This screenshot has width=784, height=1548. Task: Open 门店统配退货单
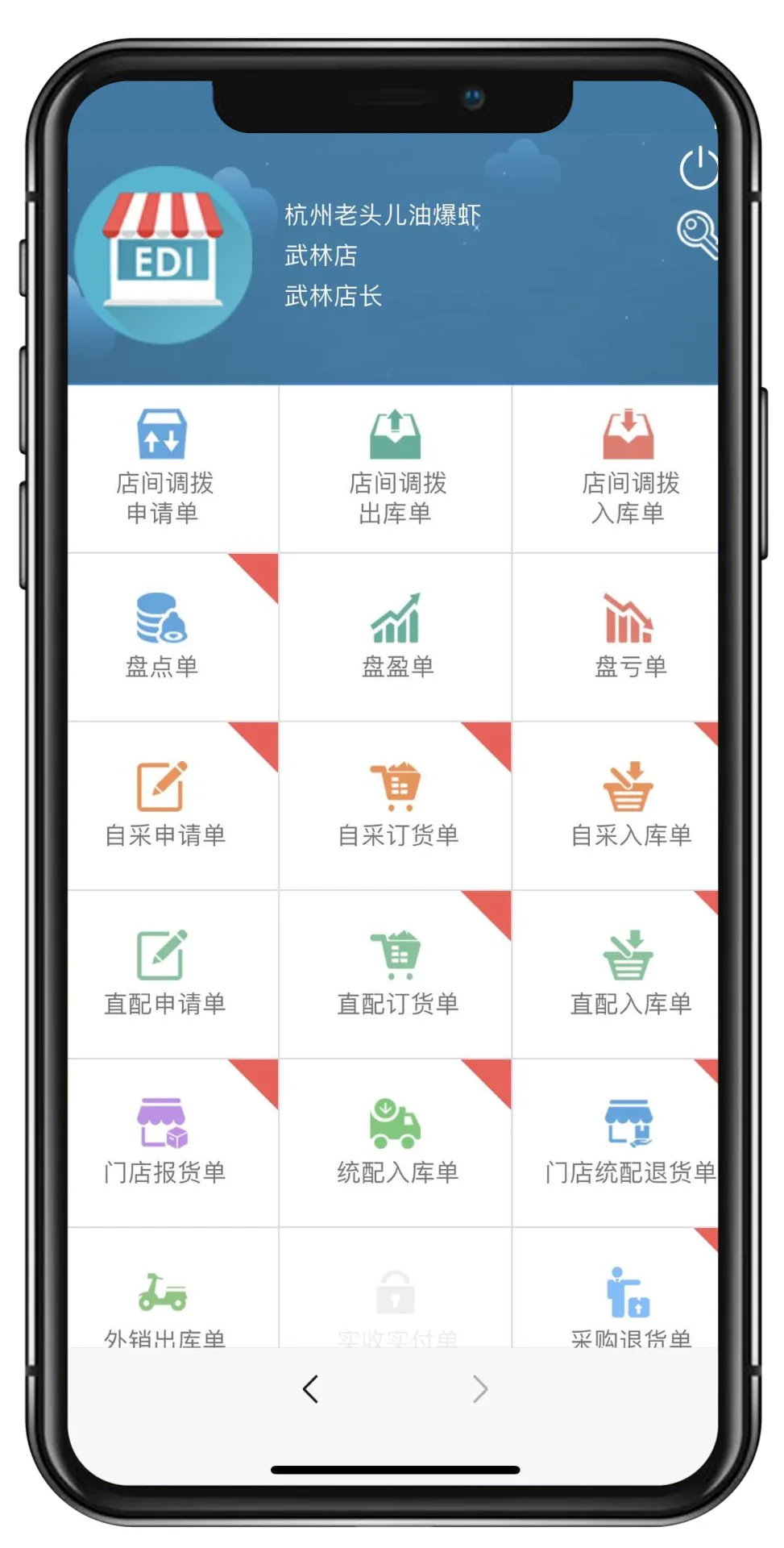pos(629,1142)
